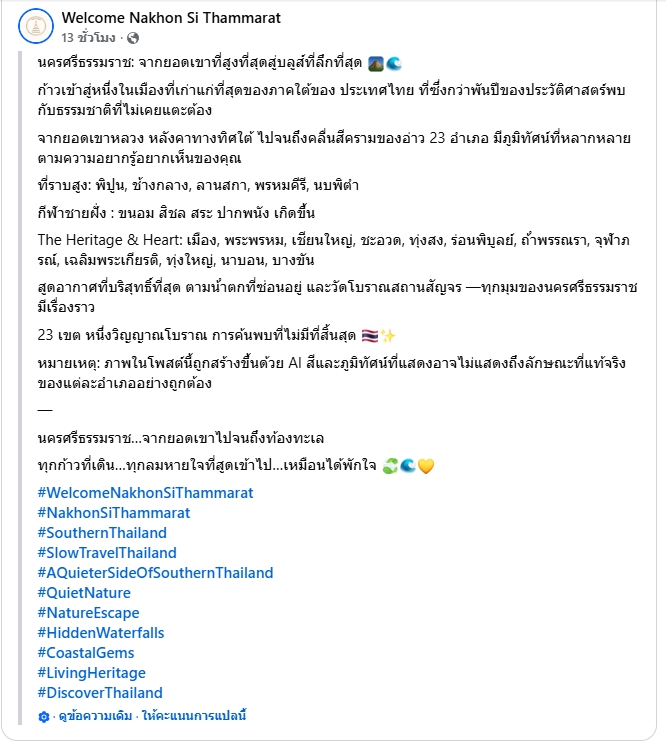Screen dimensions: 666x741
Task: Open hashtag #SlowTravelThailand
Action: 107,553
